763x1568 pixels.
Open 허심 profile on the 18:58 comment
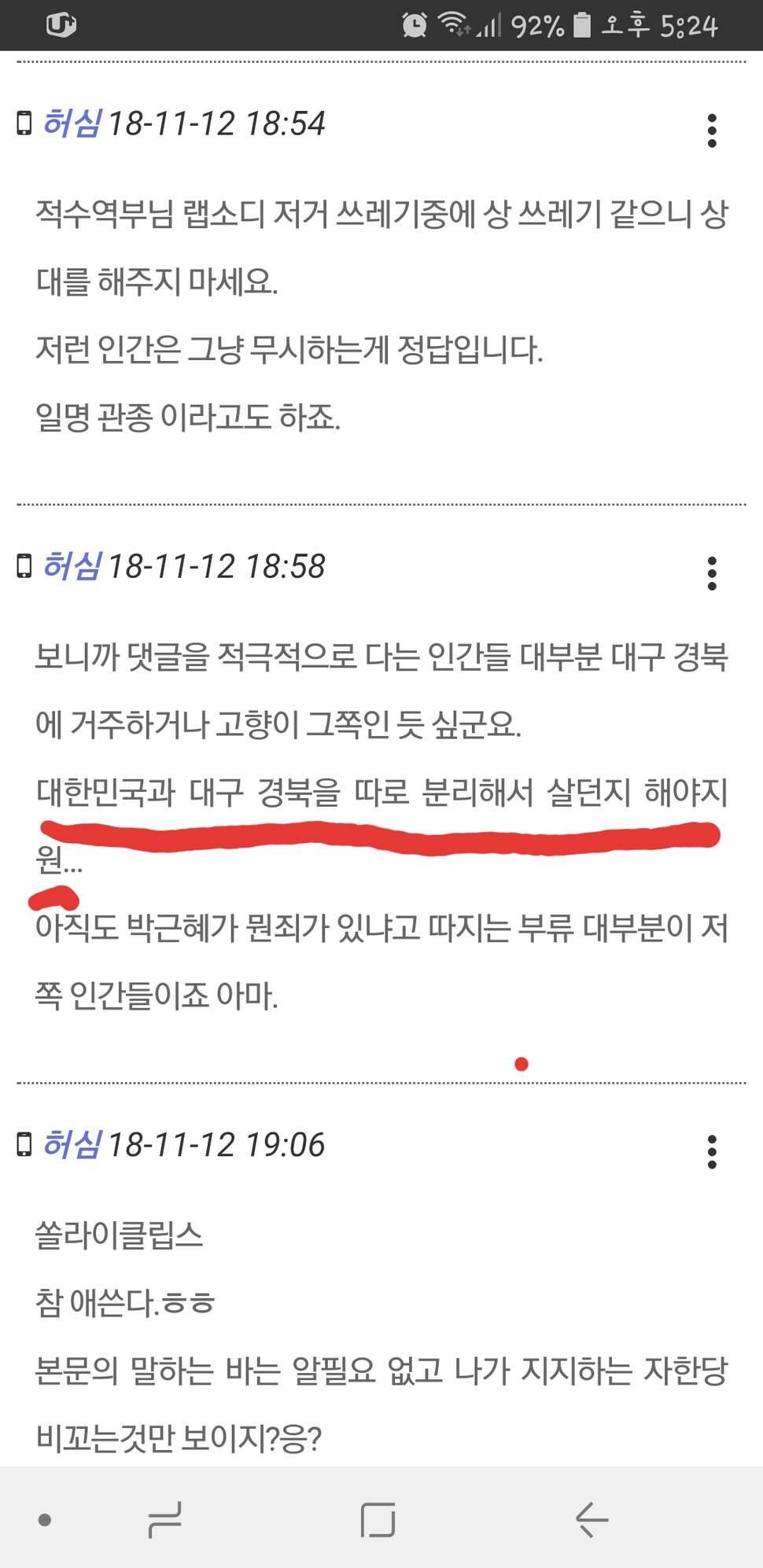click(71, 566)
